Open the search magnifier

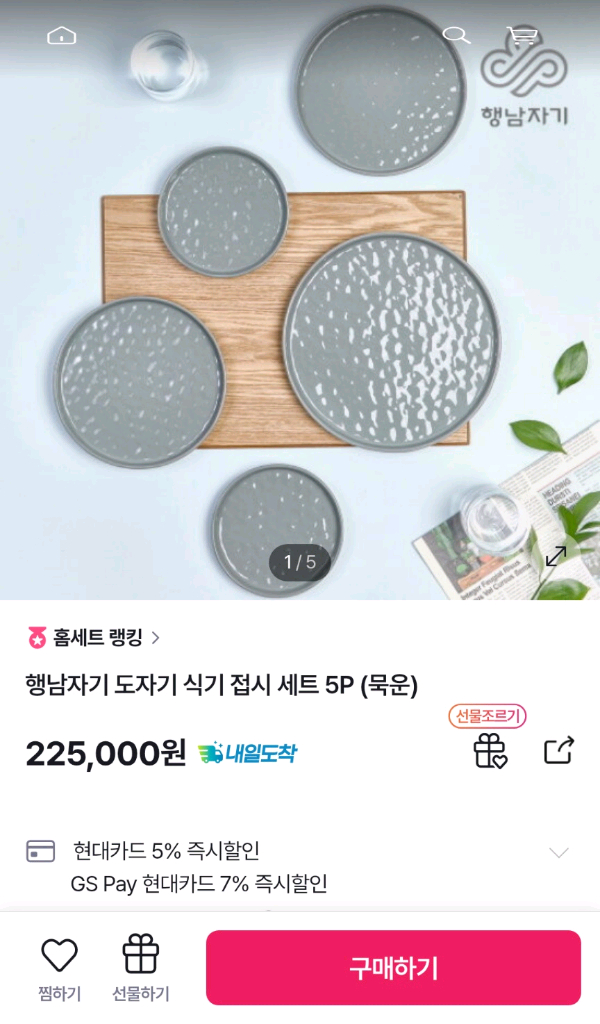tap(456, 36)
